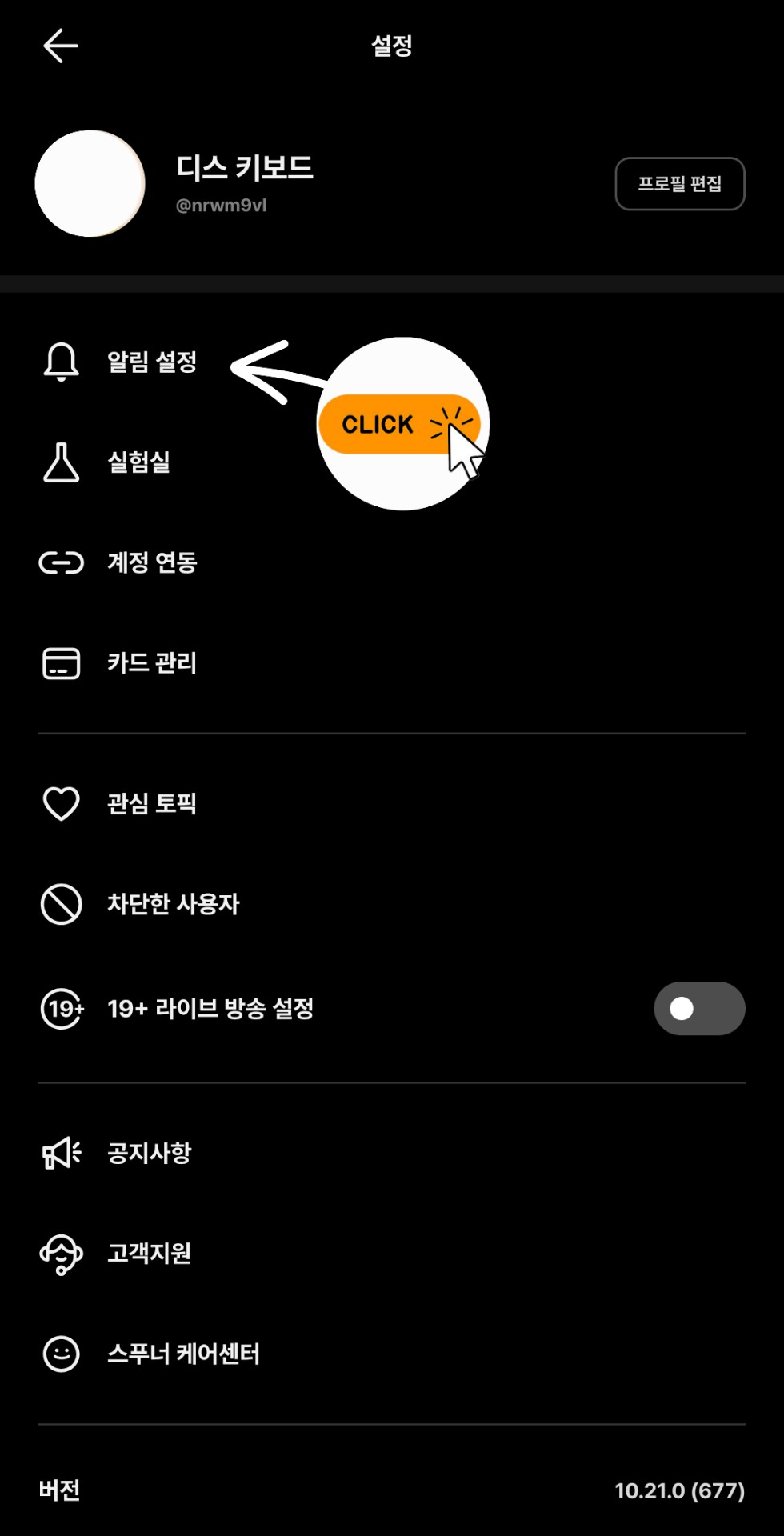
Task: Open 공지사항 notices
Action: point(149,1153)
